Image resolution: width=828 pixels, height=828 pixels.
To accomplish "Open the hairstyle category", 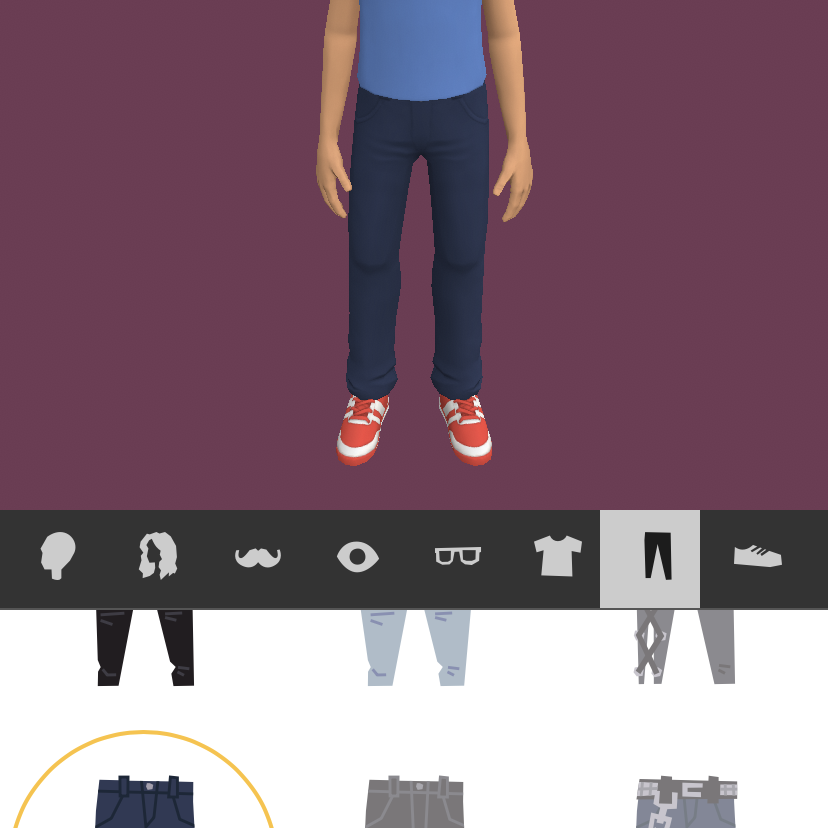I will coord(157,557).
